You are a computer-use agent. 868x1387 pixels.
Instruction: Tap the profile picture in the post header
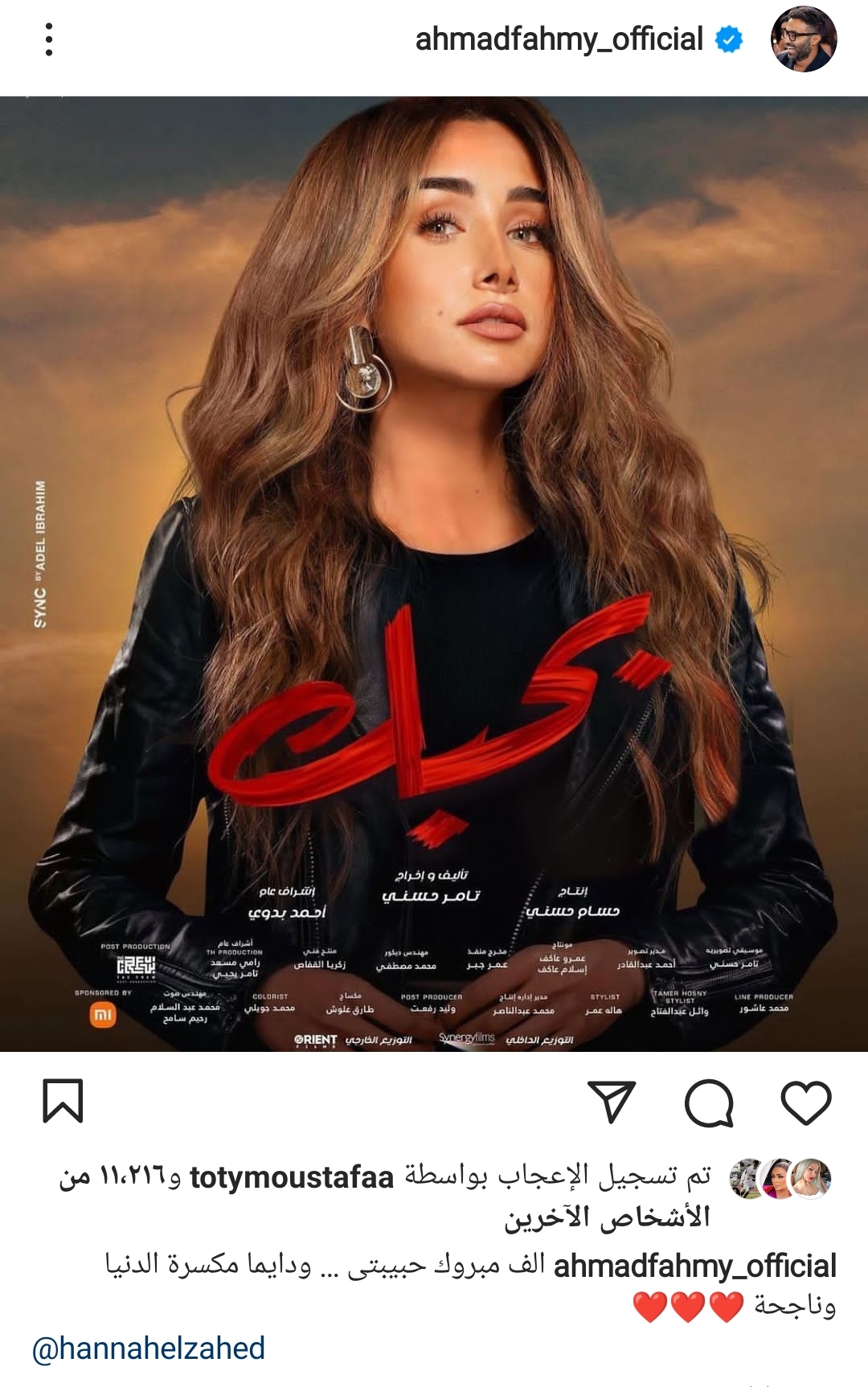[803, 39]
